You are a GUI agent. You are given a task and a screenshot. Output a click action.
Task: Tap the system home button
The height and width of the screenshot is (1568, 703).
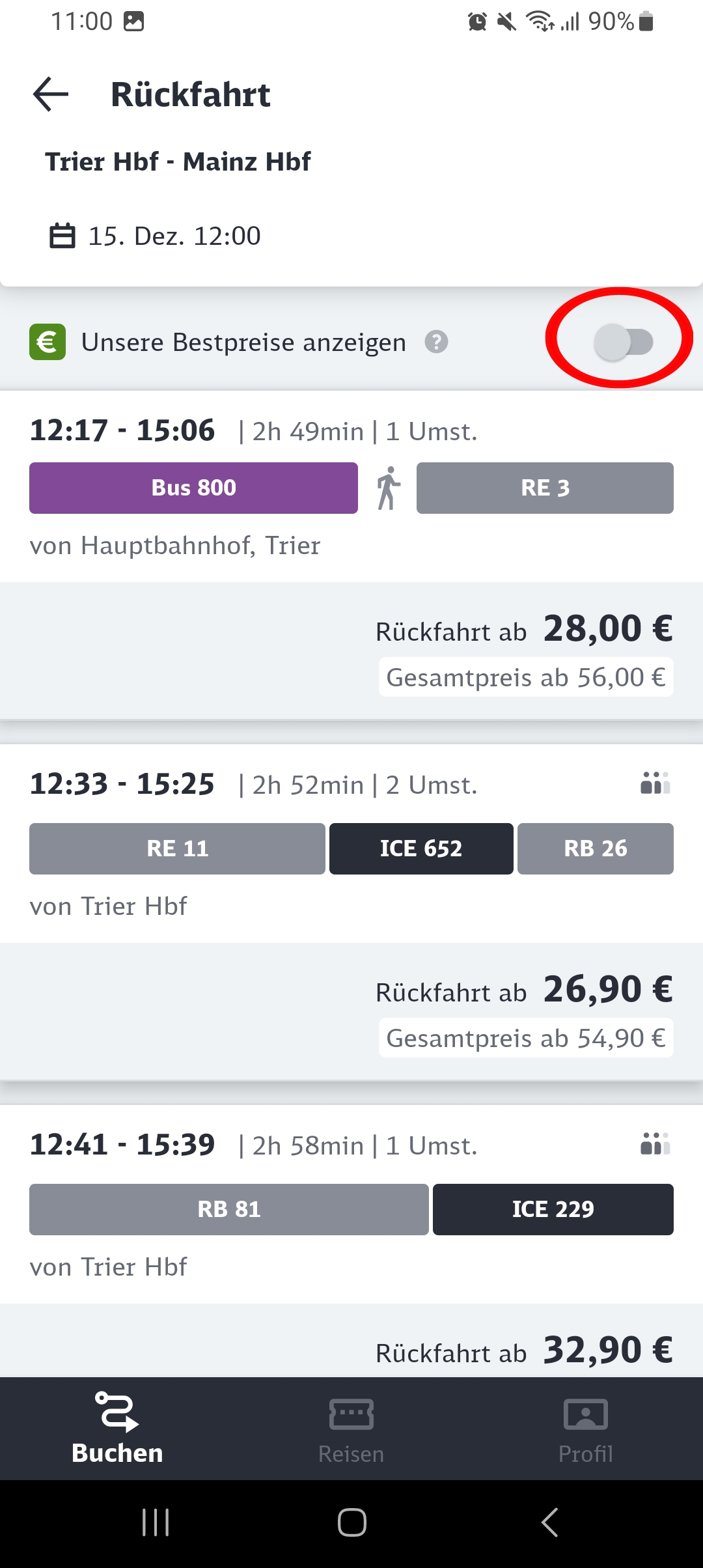(x=351, y=1522)
